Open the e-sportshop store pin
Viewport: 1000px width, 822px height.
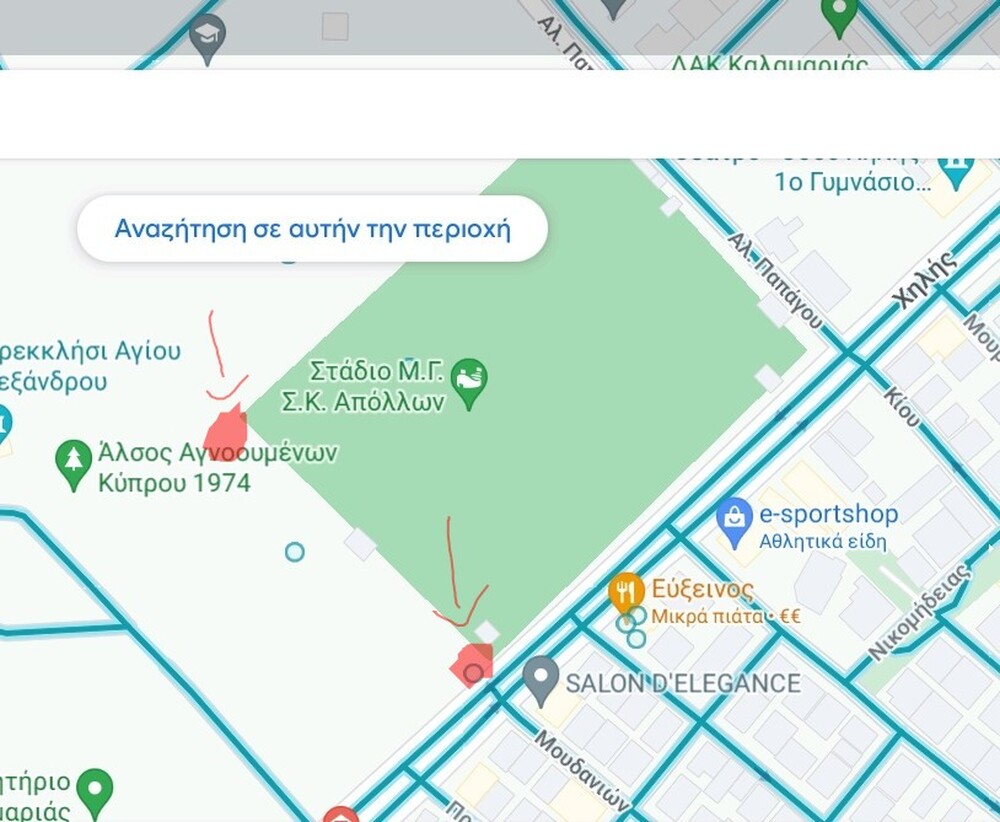(735, 521)
